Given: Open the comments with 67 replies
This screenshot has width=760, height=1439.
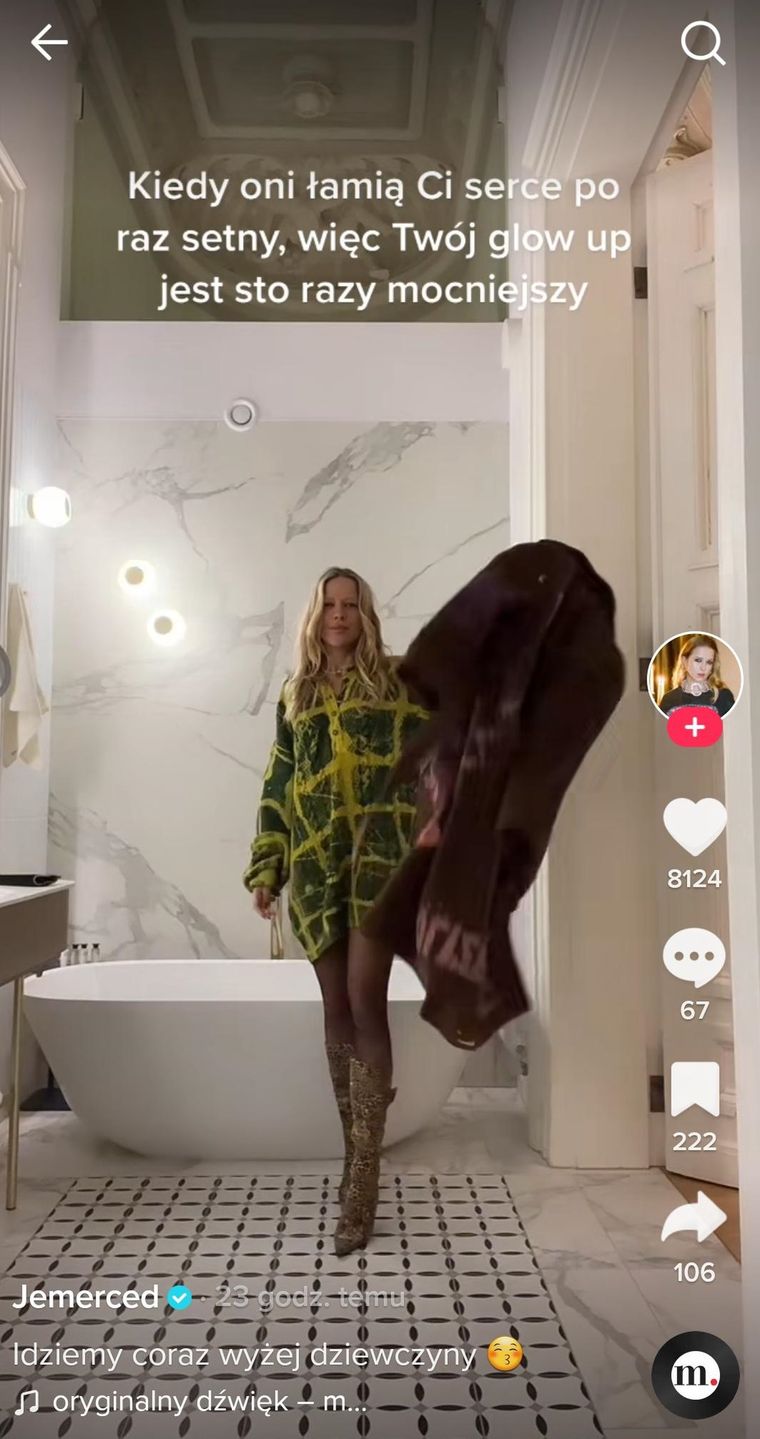Looking at the screenshot, I should [694, 957].
